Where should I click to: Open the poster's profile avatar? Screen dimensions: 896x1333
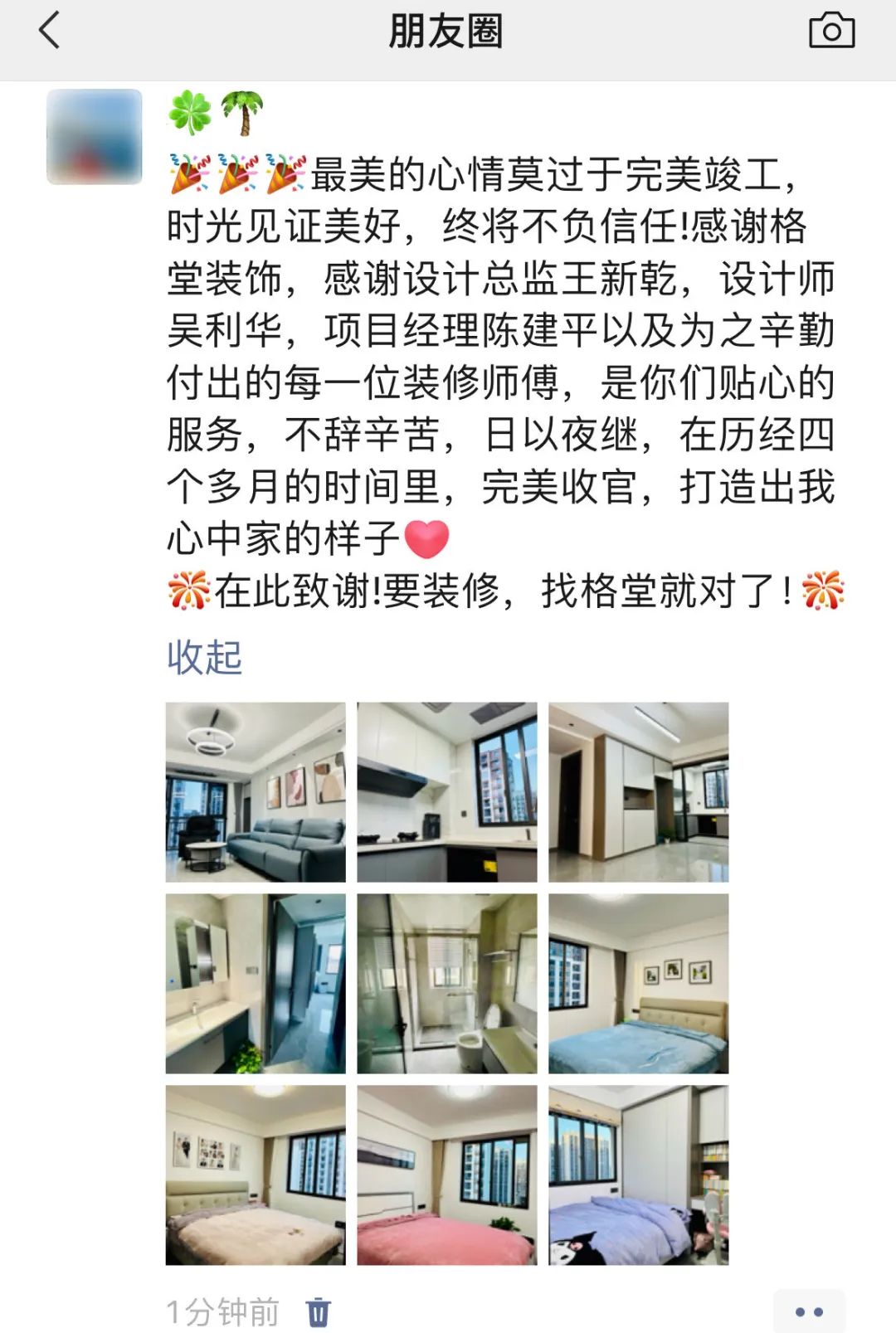[x=94, y=136]
